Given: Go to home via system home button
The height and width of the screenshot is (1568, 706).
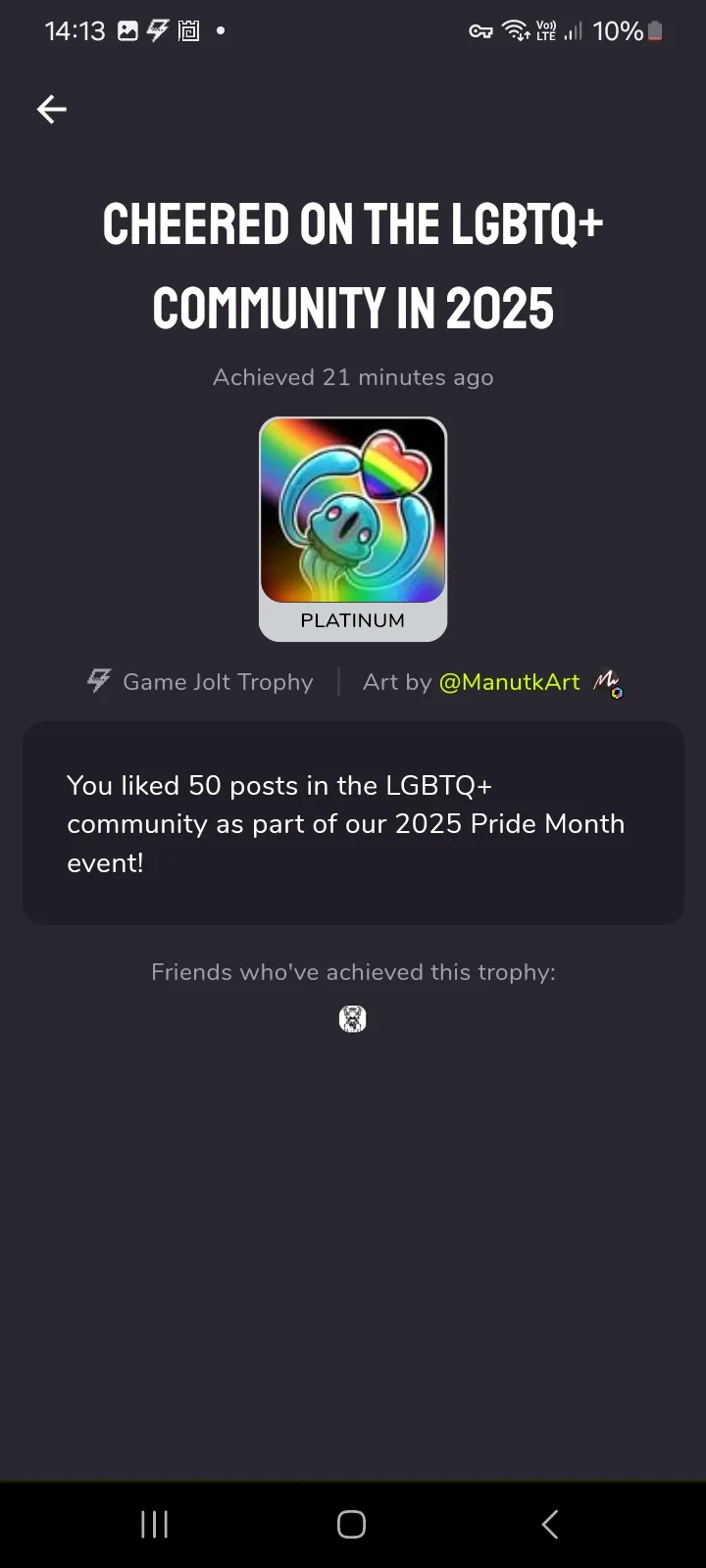Looking at the screenshot, I should [351, 1524].
